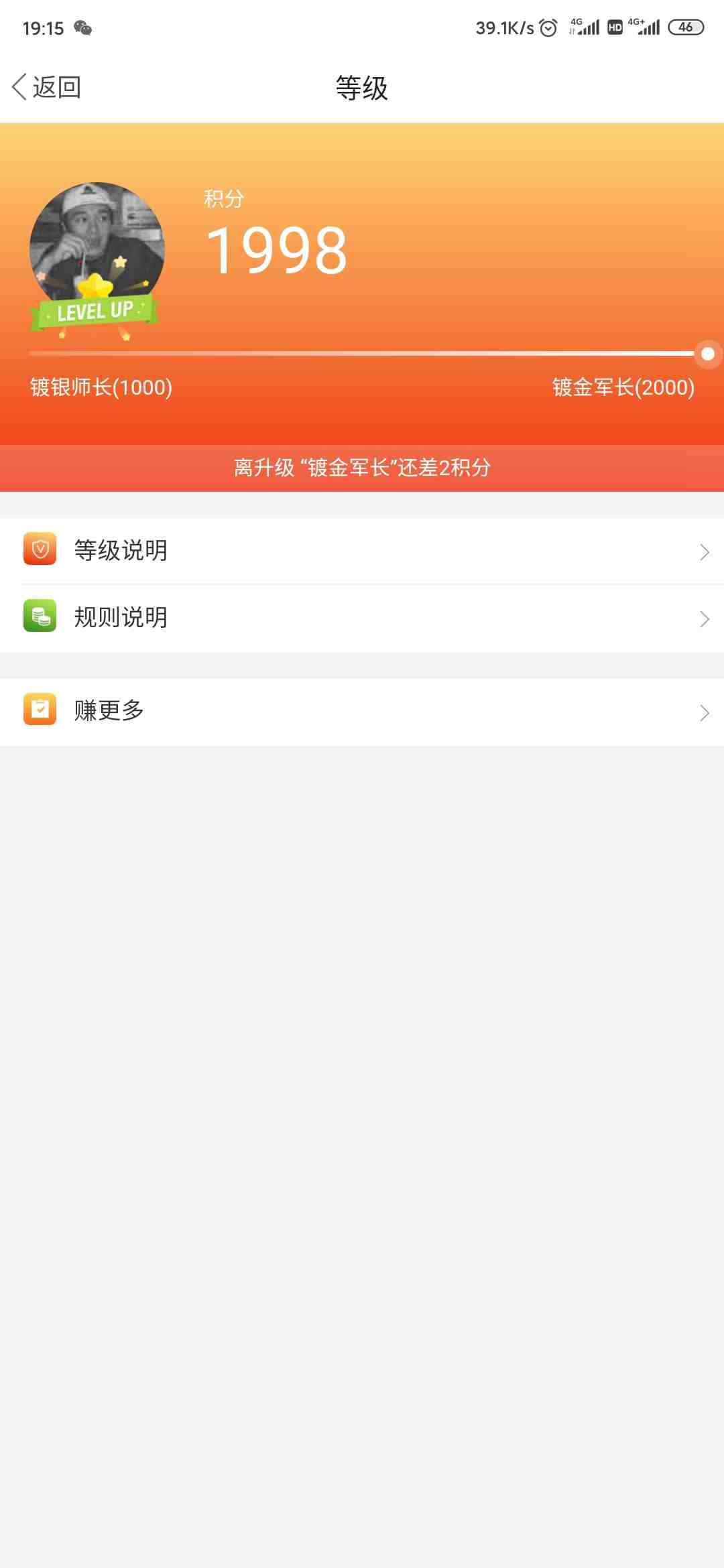
Task: Open 规则说明 rules explanation
Action: pos(362,618)
